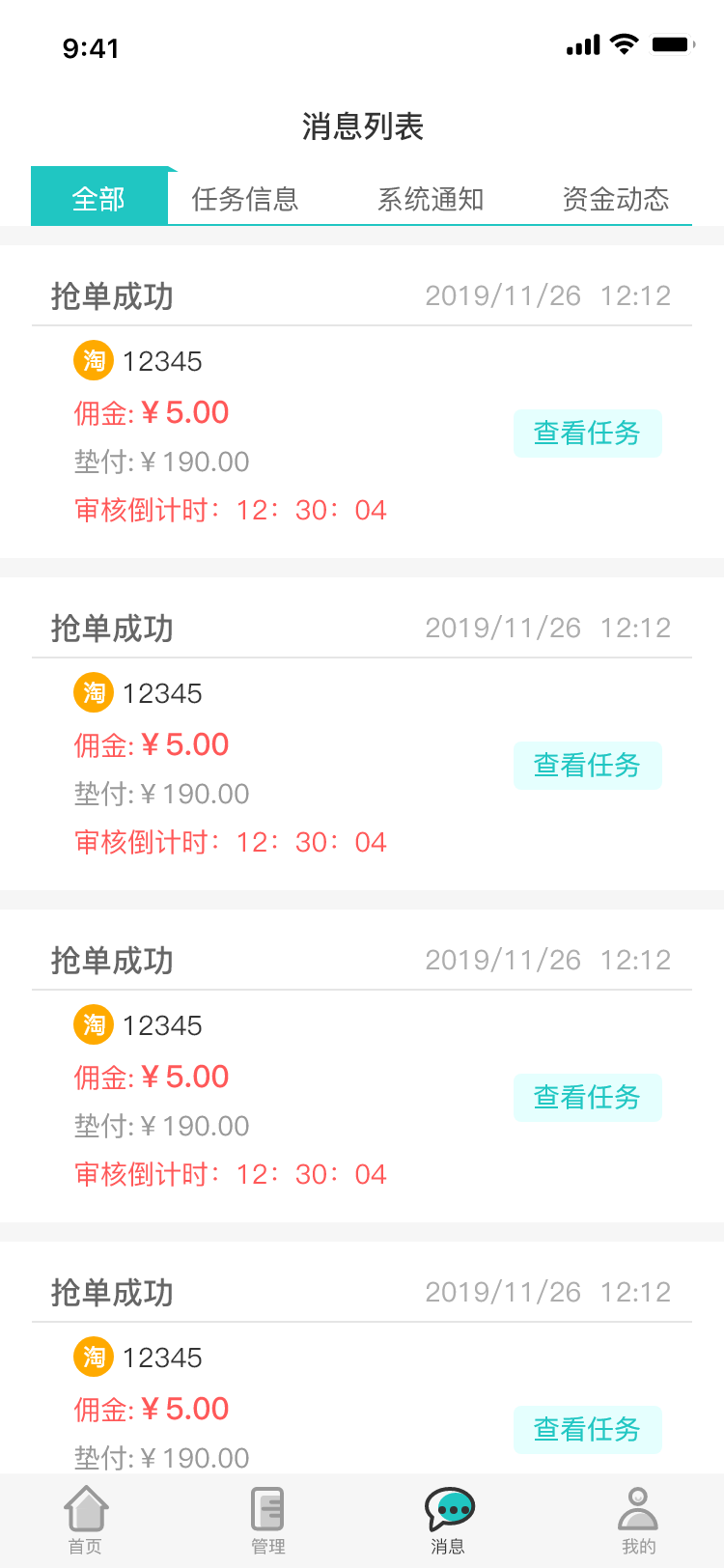
Task: Open the 系统通知 tab
Action: click(x=431, y=199)
